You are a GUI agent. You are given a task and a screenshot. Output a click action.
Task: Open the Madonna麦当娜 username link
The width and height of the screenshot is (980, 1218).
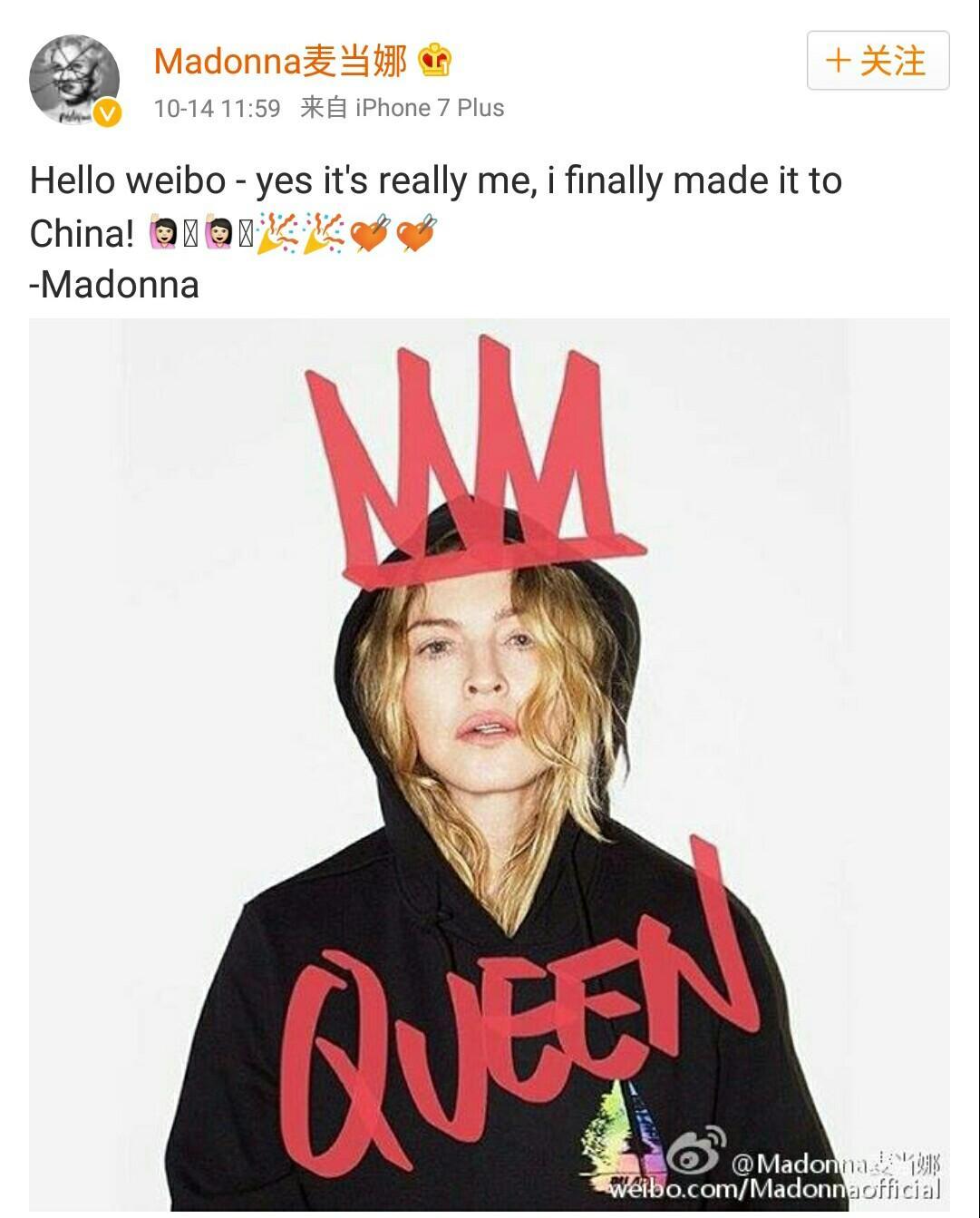tap(280, 61)
